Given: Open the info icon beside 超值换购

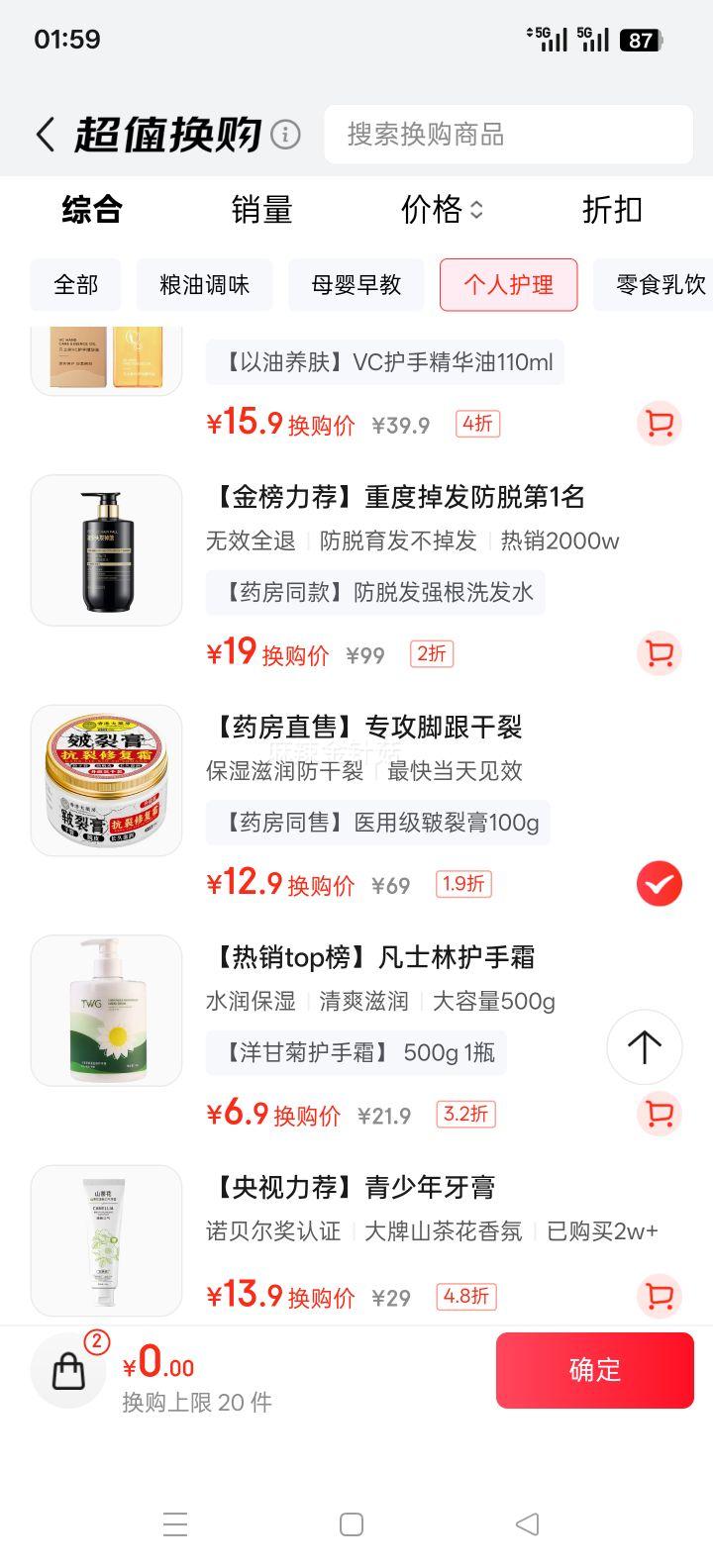Looking at the screenshot, I should point(285,135).
